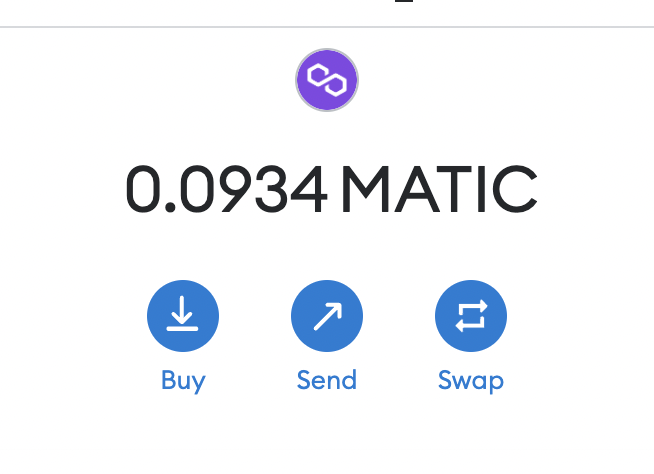Tap the Buy button

click(x=183, y=318)
